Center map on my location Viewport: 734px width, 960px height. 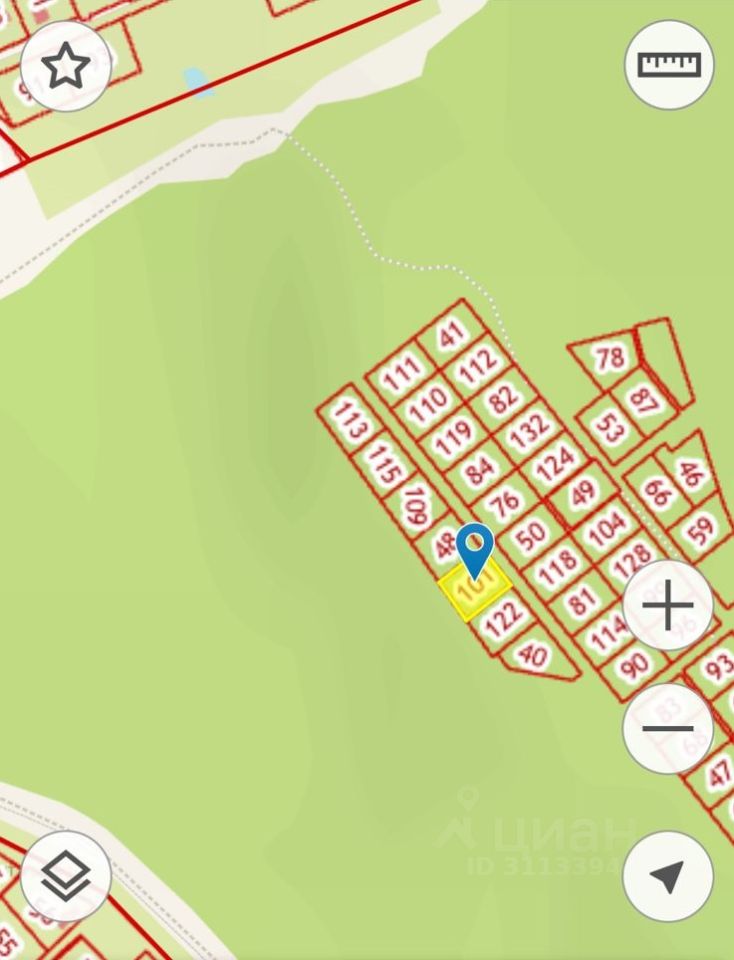pos(668,876)
